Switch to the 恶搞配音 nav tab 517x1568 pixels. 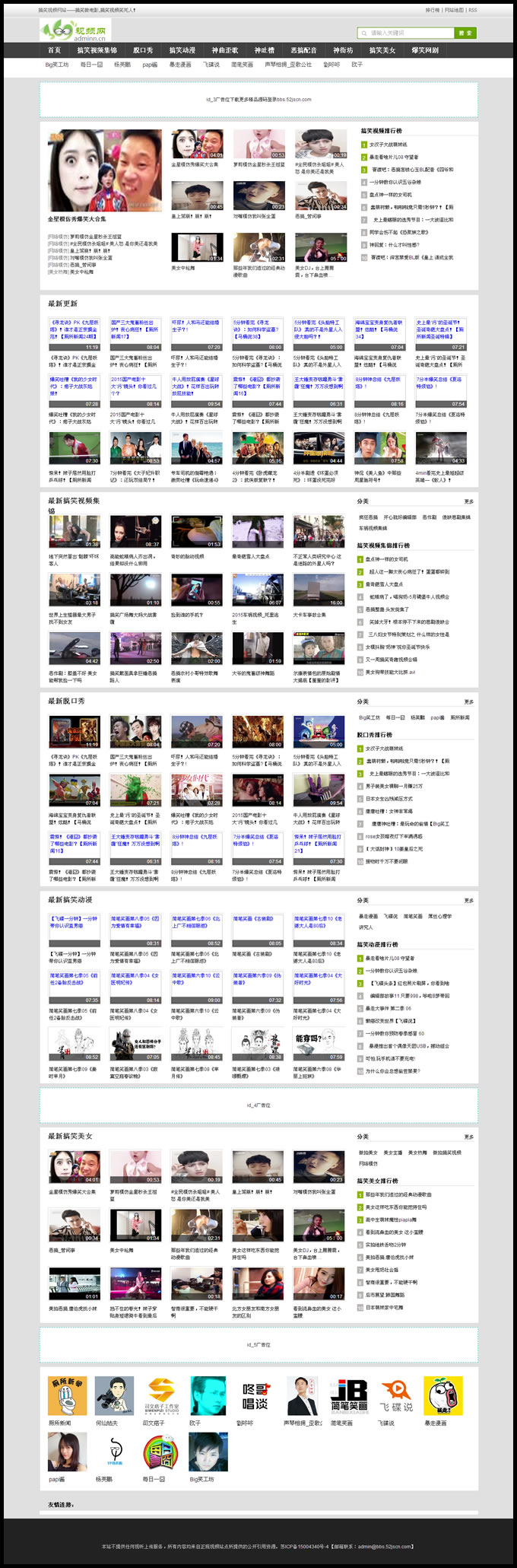click(303, 50)
